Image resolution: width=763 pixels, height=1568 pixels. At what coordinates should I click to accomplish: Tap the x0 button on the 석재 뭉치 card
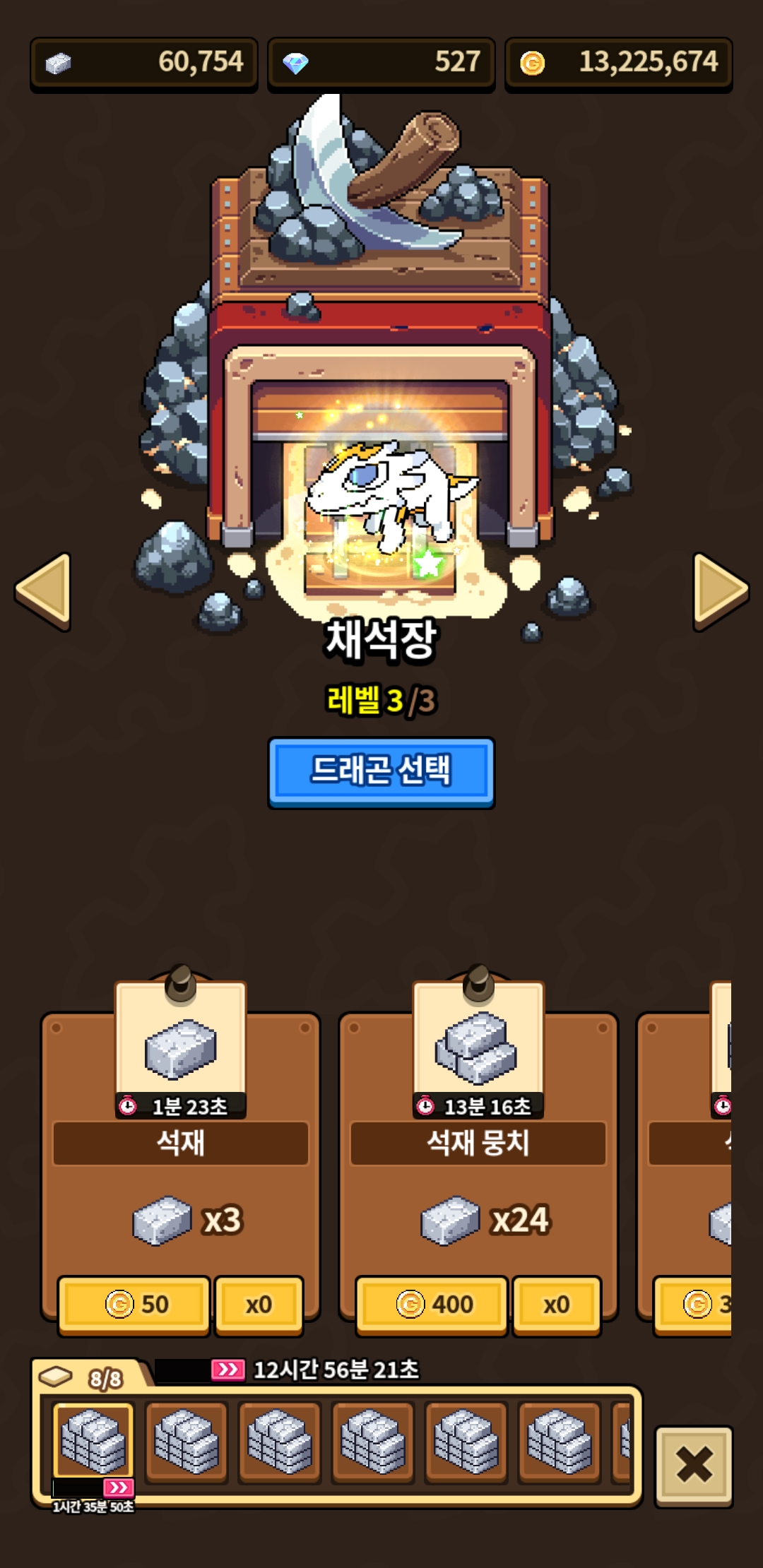pyautogui.click(x=556, y=1304)
